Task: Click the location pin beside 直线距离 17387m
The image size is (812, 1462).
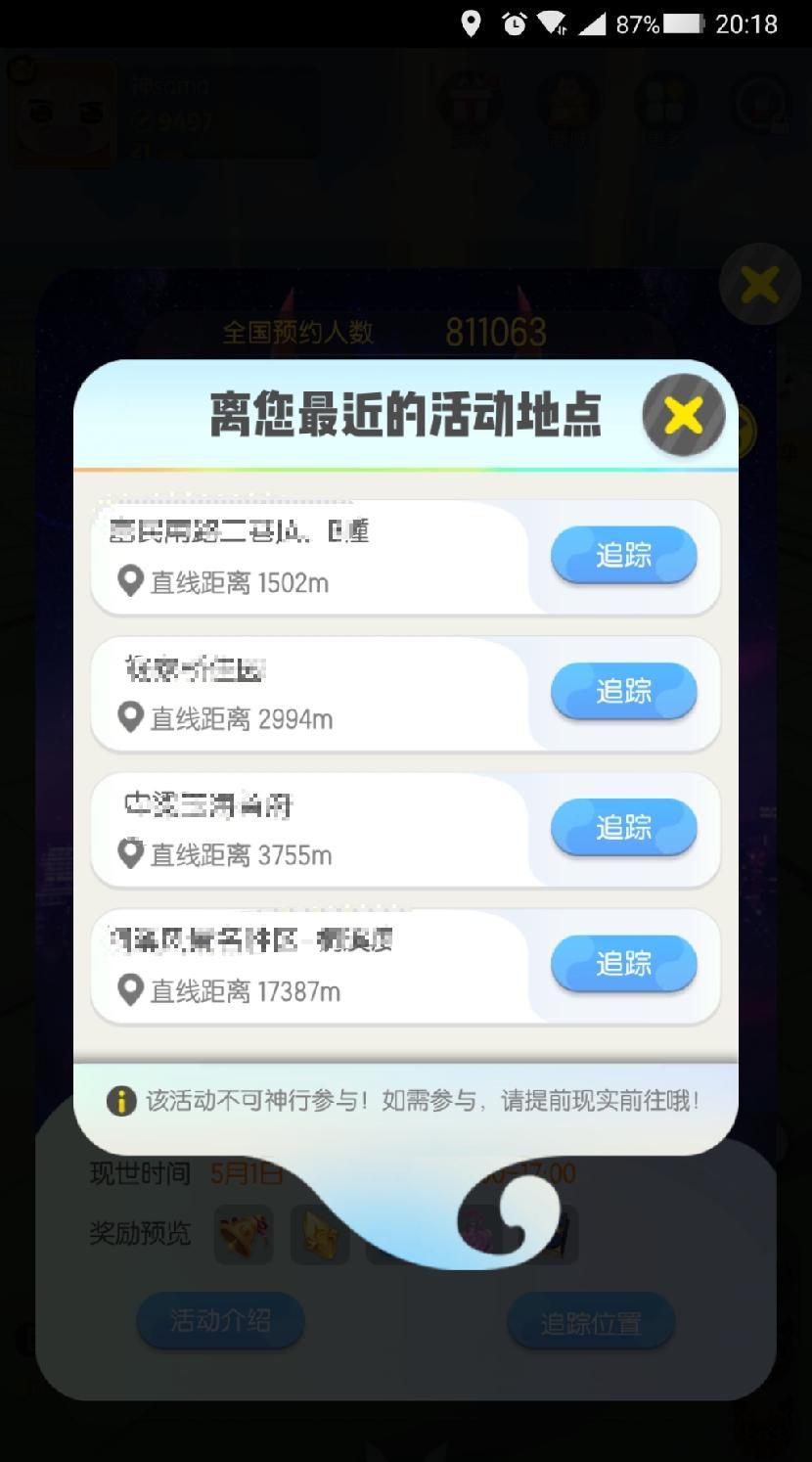Action: pyautogui.click(x=132, y=989)
